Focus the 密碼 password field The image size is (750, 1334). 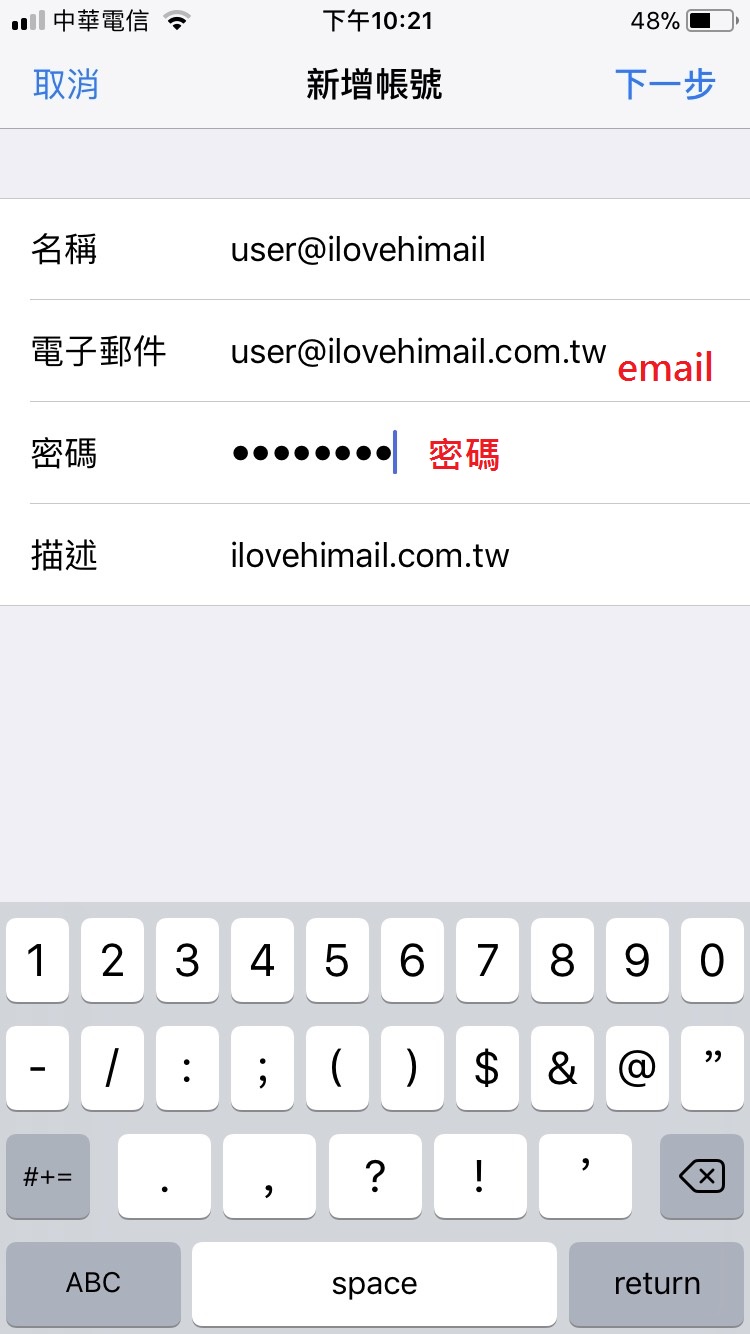pyautogui.click(x=375, y=453)
